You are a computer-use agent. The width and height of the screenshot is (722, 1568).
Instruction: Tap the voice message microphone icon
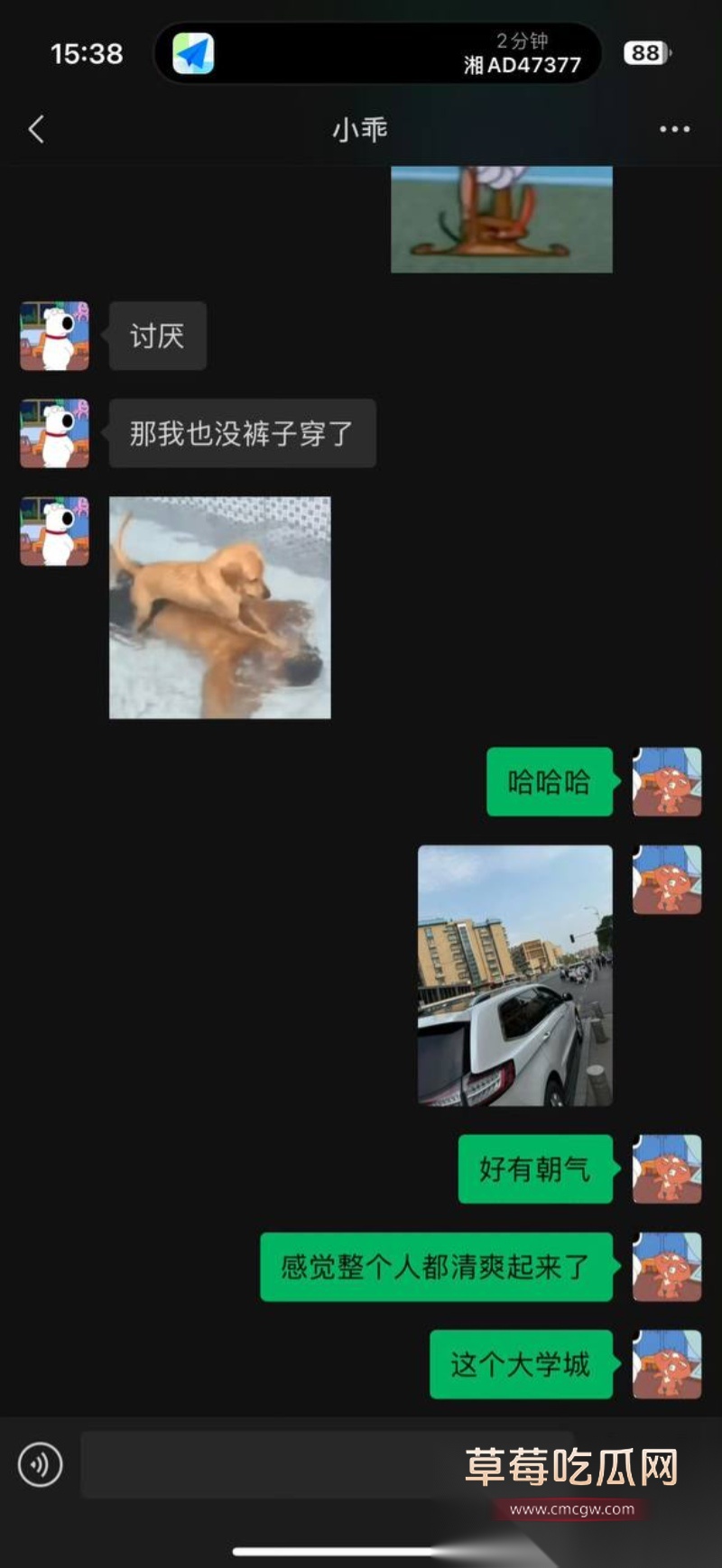pyautogui.click(x=42, y=1463)
